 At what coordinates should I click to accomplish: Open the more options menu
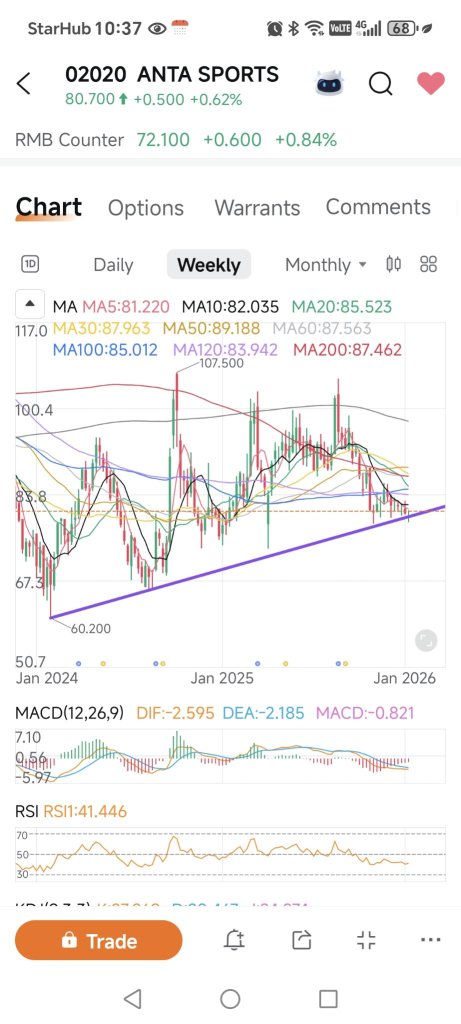[431, 940]
